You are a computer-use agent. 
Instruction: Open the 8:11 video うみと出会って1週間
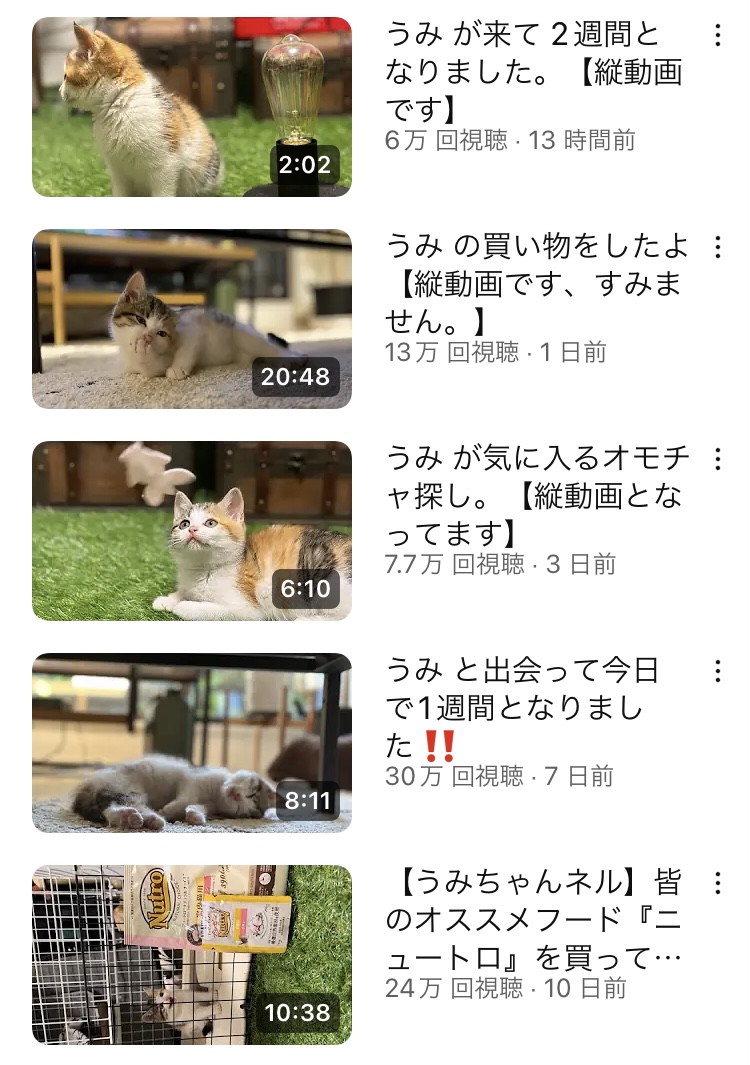click(192, 743)
